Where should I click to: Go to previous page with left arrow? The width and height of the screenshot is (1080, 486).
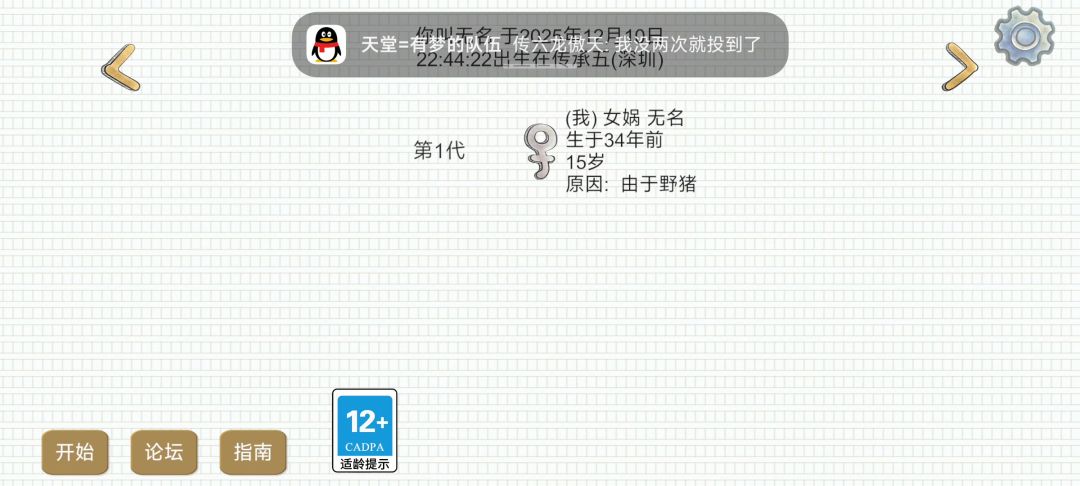(120, 67)
